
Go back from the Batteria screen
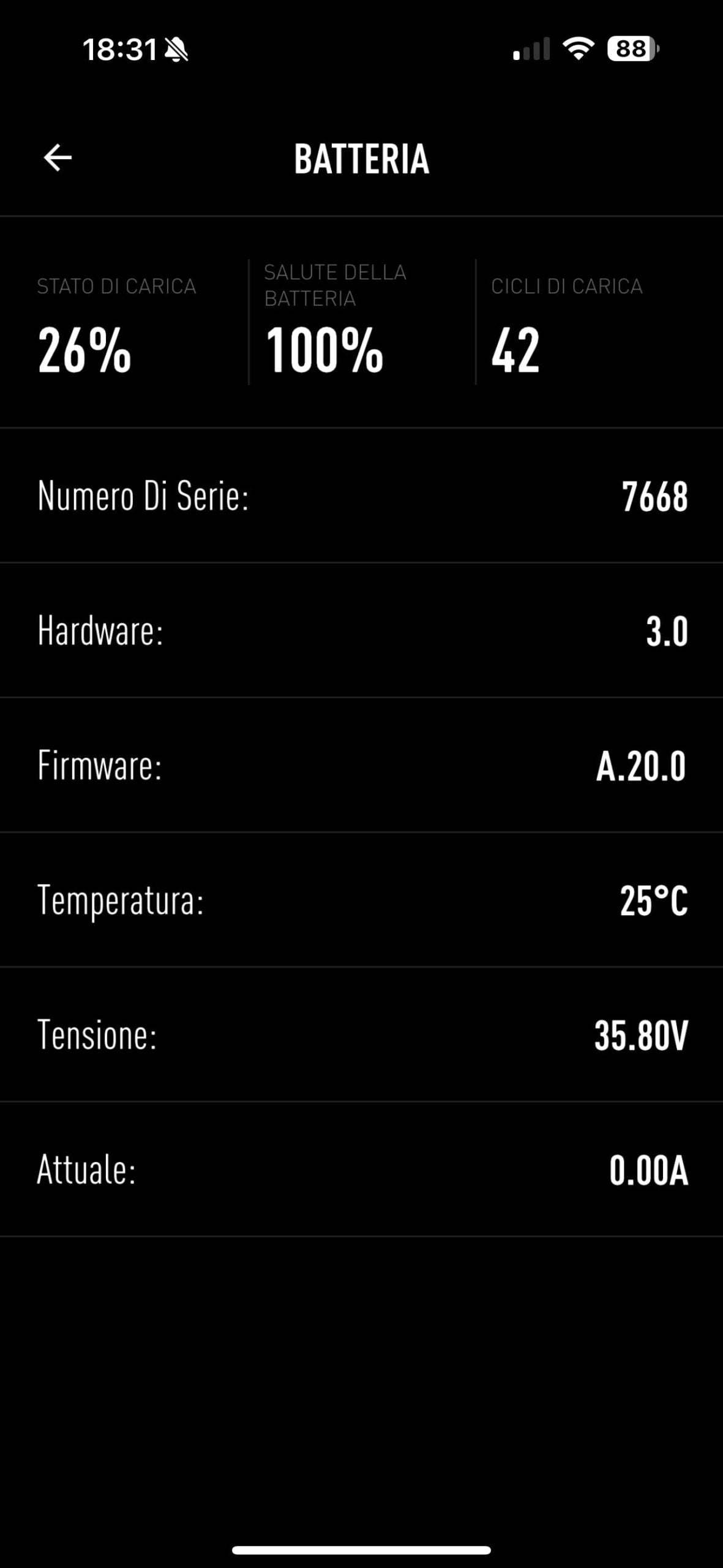coord(58,158)
